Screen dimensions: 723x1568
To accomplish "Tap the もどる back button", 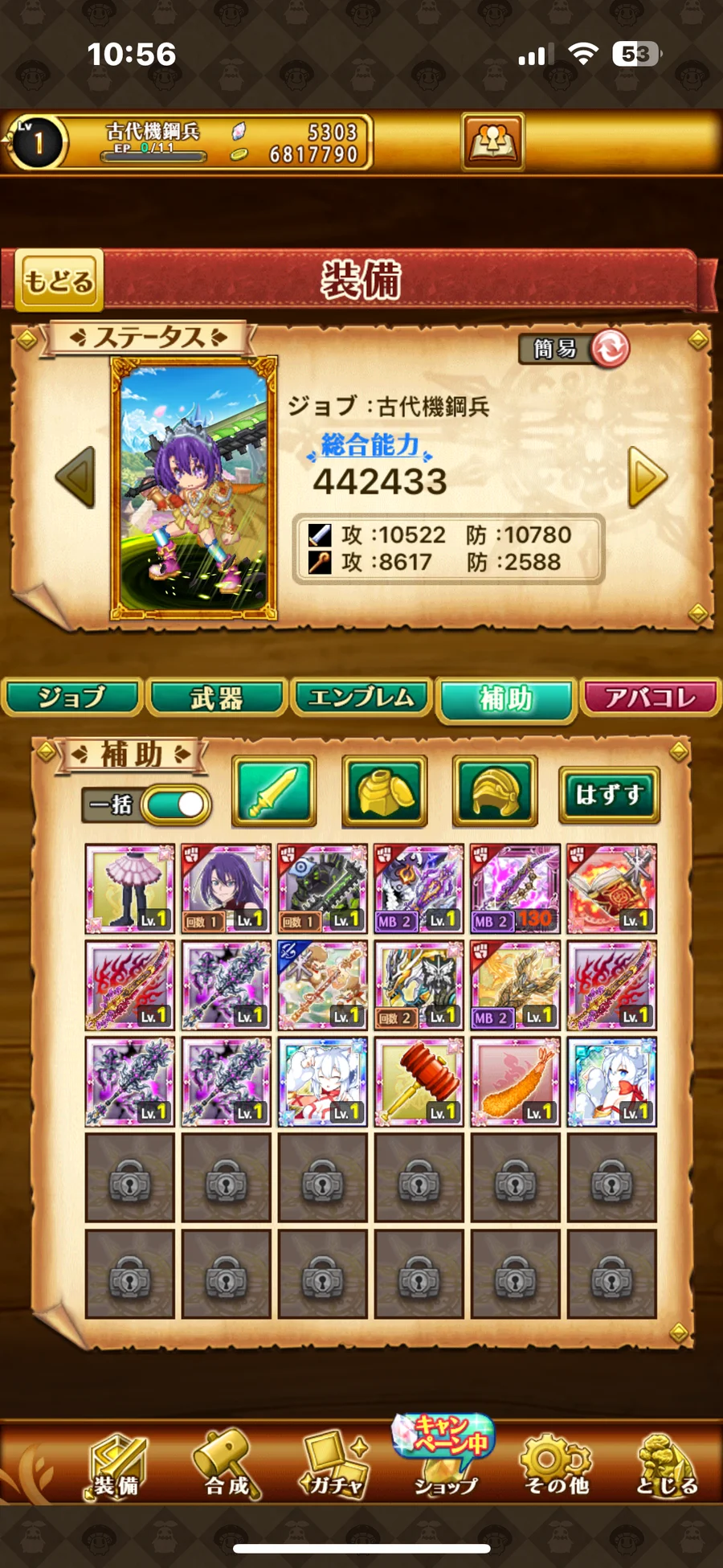I will click(60, 280).
